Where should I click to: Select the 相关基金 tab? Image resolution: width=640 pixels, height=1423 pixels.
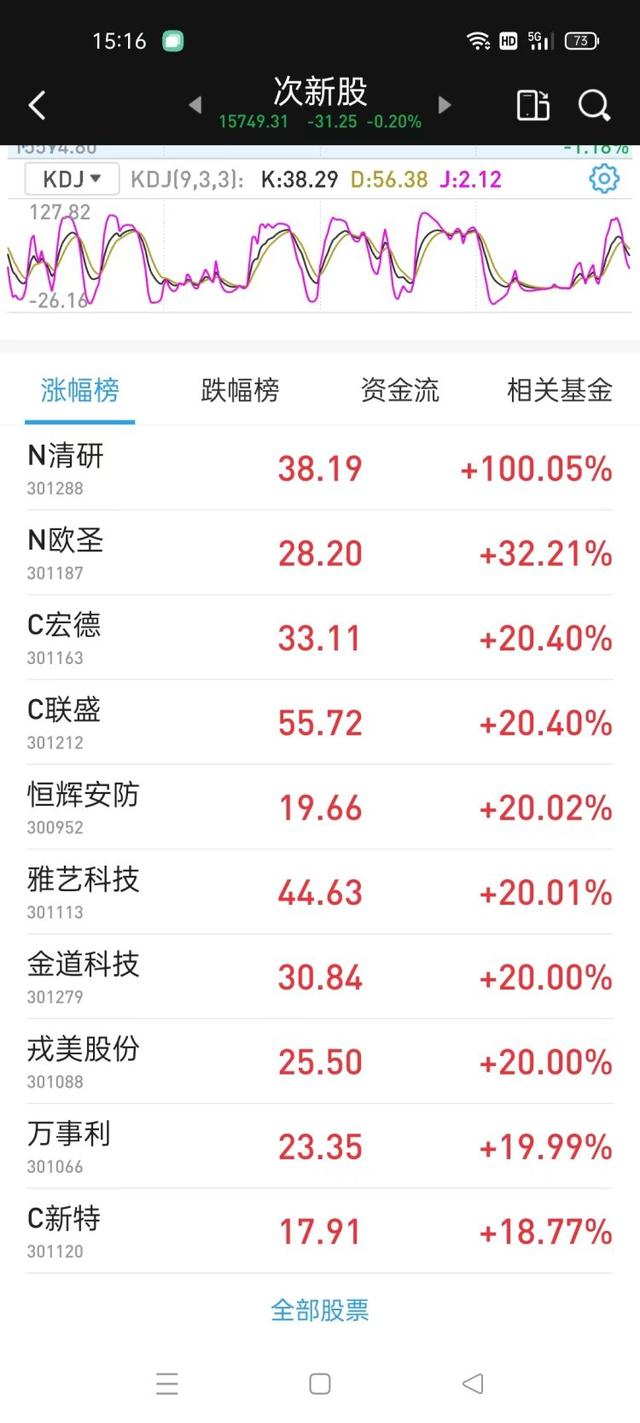(560, 390)
